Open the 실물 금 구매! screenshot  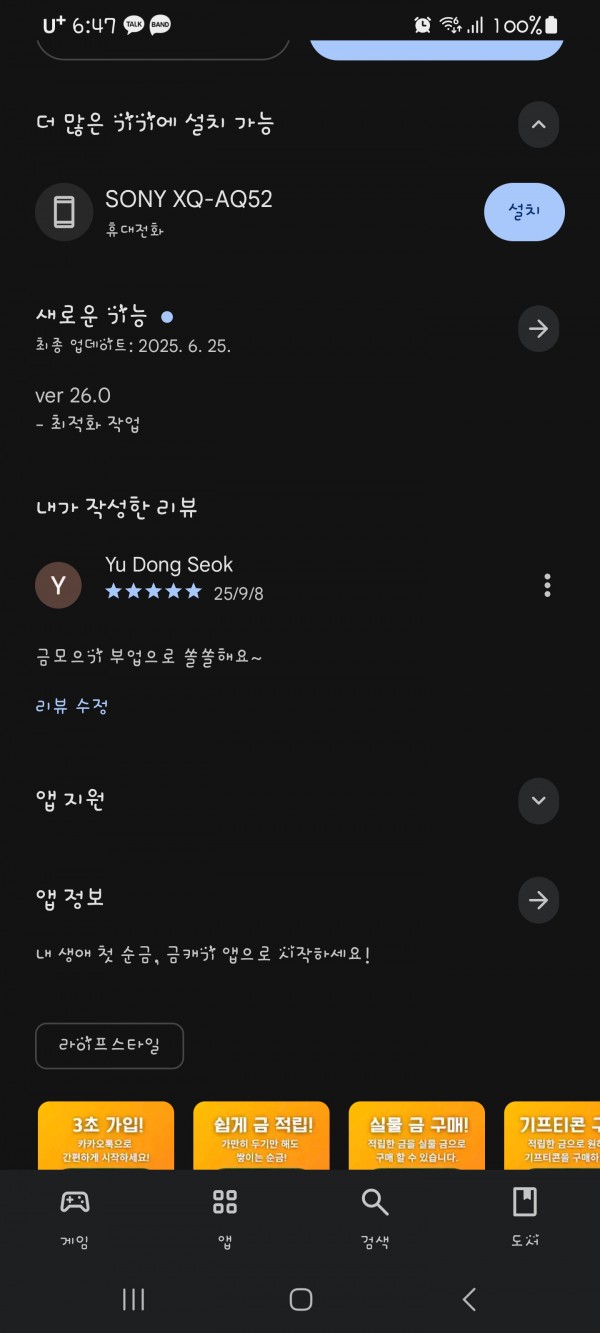416,1135
